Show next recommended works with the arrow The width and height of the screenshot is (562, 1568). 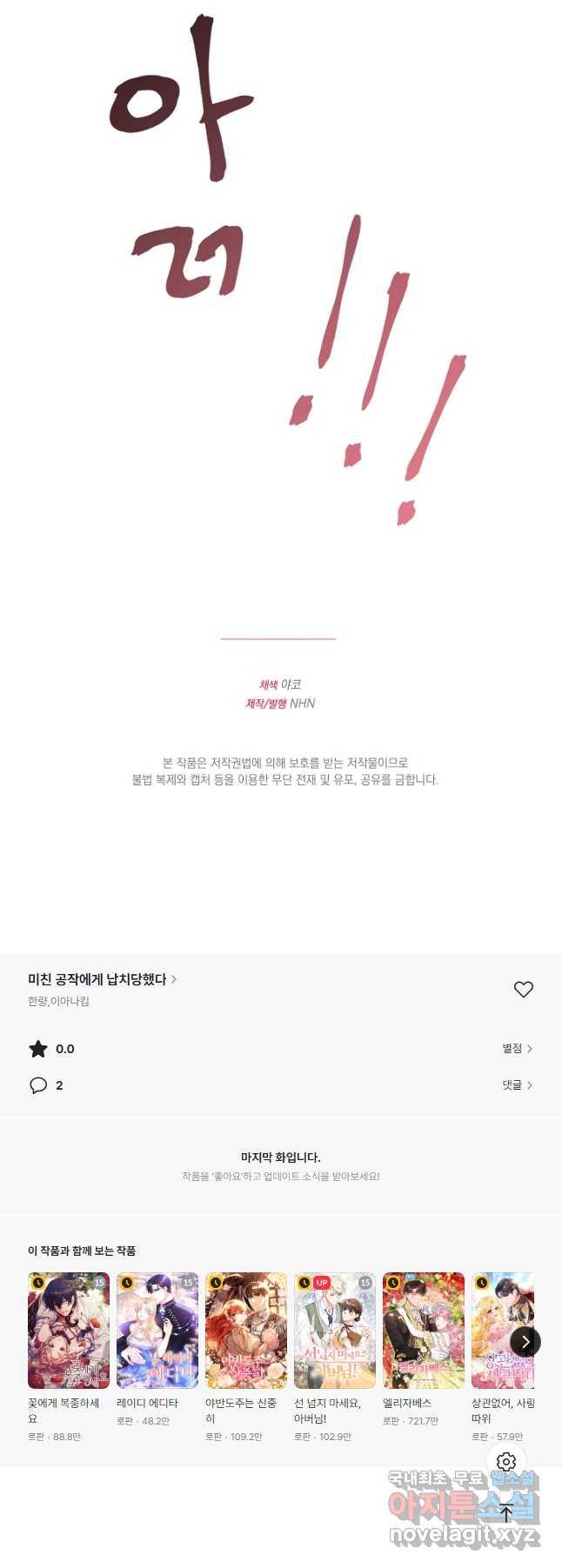click(x=525, y=1342)
